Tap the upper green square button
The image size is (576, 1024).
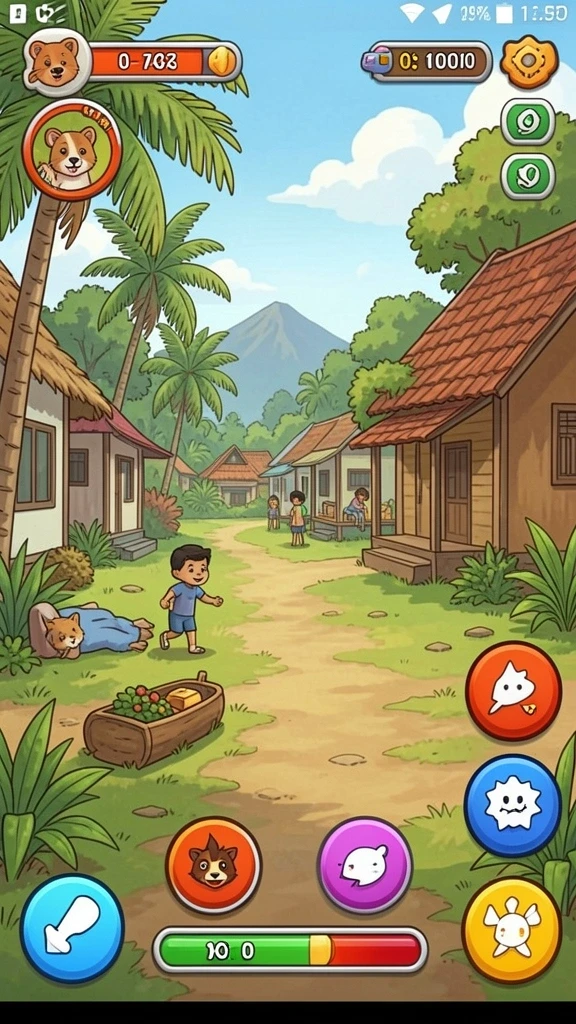[528, 122]
